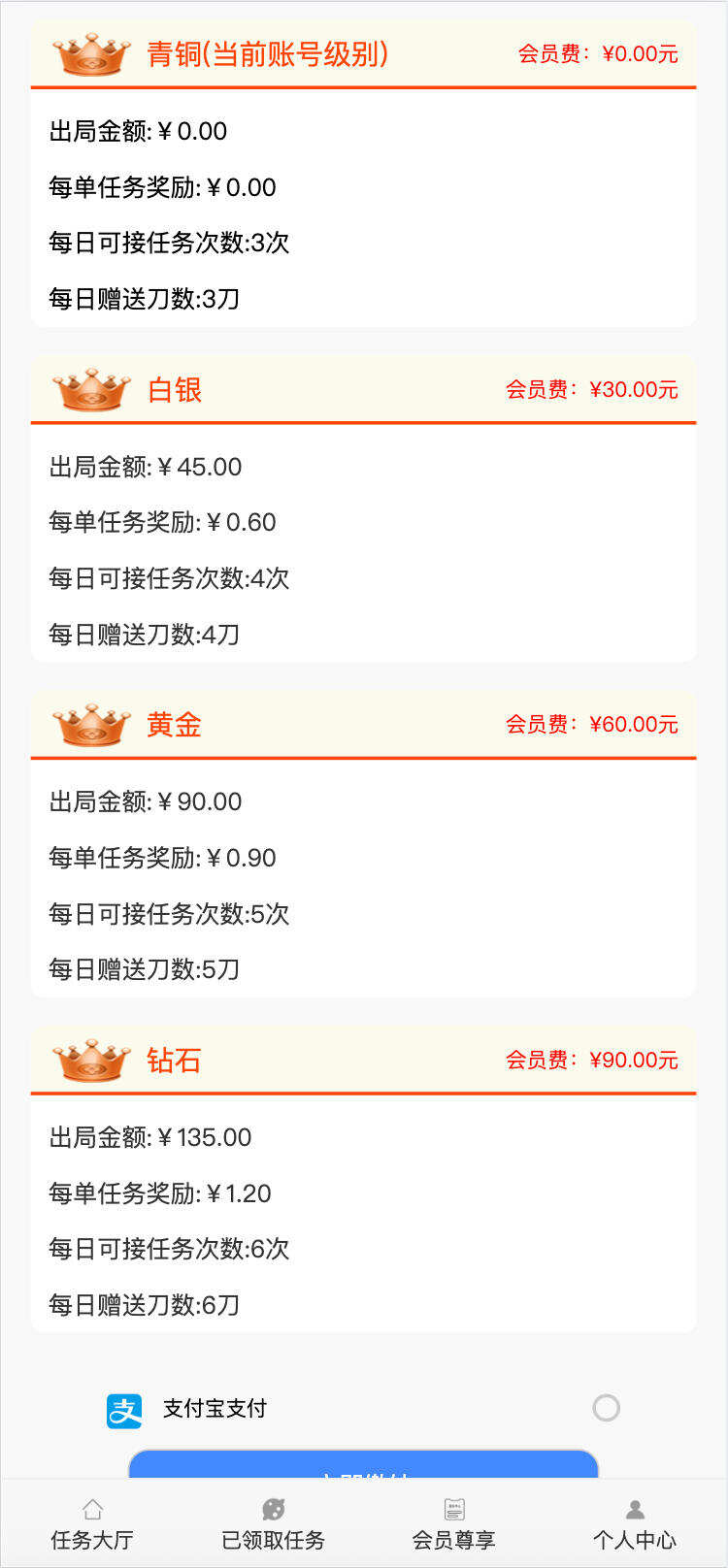Click the Alipay 支付宝 logo icon
The height and width of the screenshot is (1568, 728).
tap(121, 1407)
